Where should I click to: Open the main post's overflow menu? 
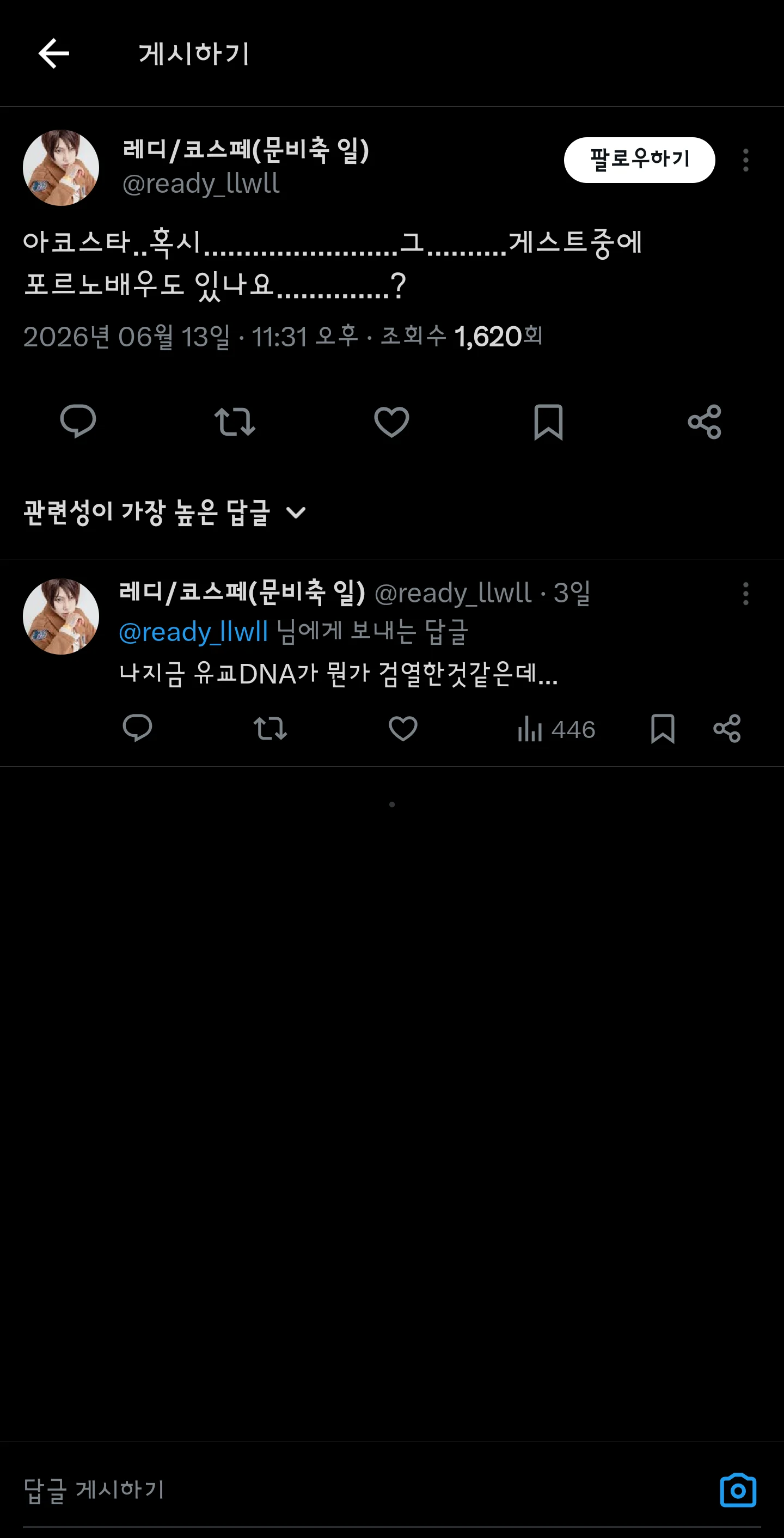[745, 160]
